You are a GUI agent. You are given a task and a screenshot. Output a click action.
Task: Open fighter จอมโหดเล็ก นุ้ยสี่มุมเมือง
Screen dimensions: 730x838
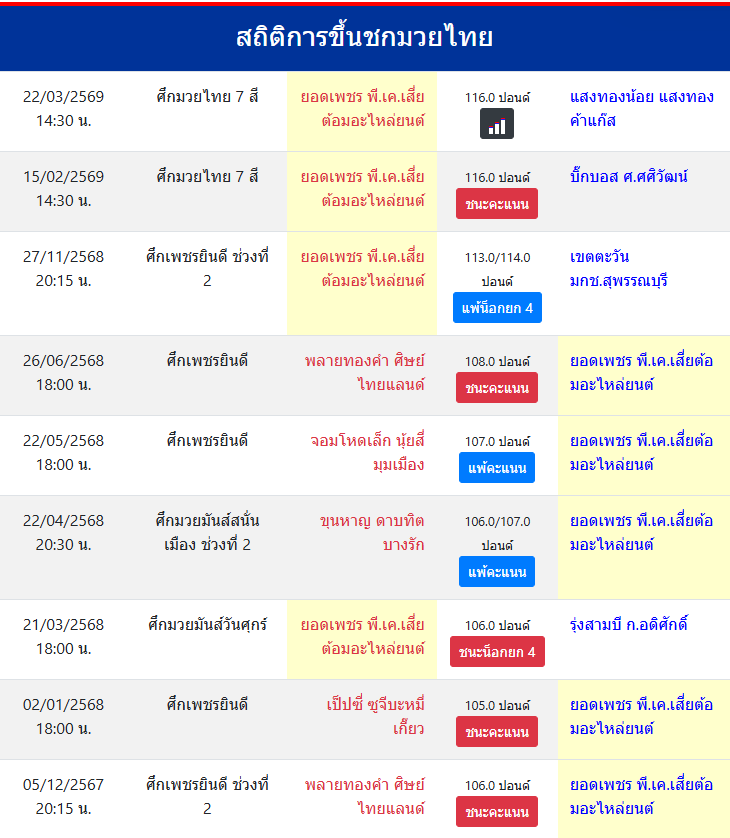point(367,452)
